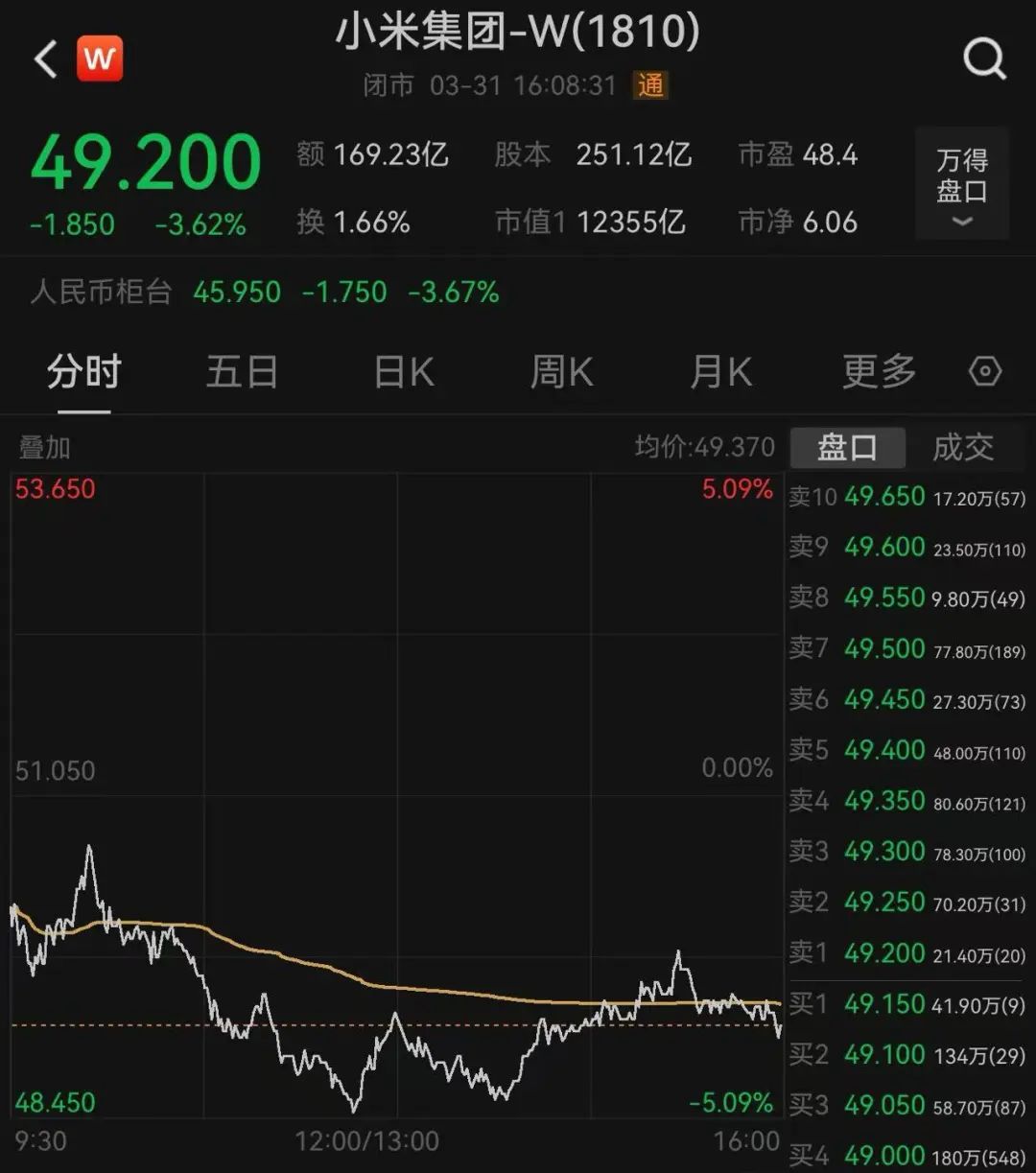Expand the 万得盘口 dropdown
1036x1173 pixels.
(962, 183)
